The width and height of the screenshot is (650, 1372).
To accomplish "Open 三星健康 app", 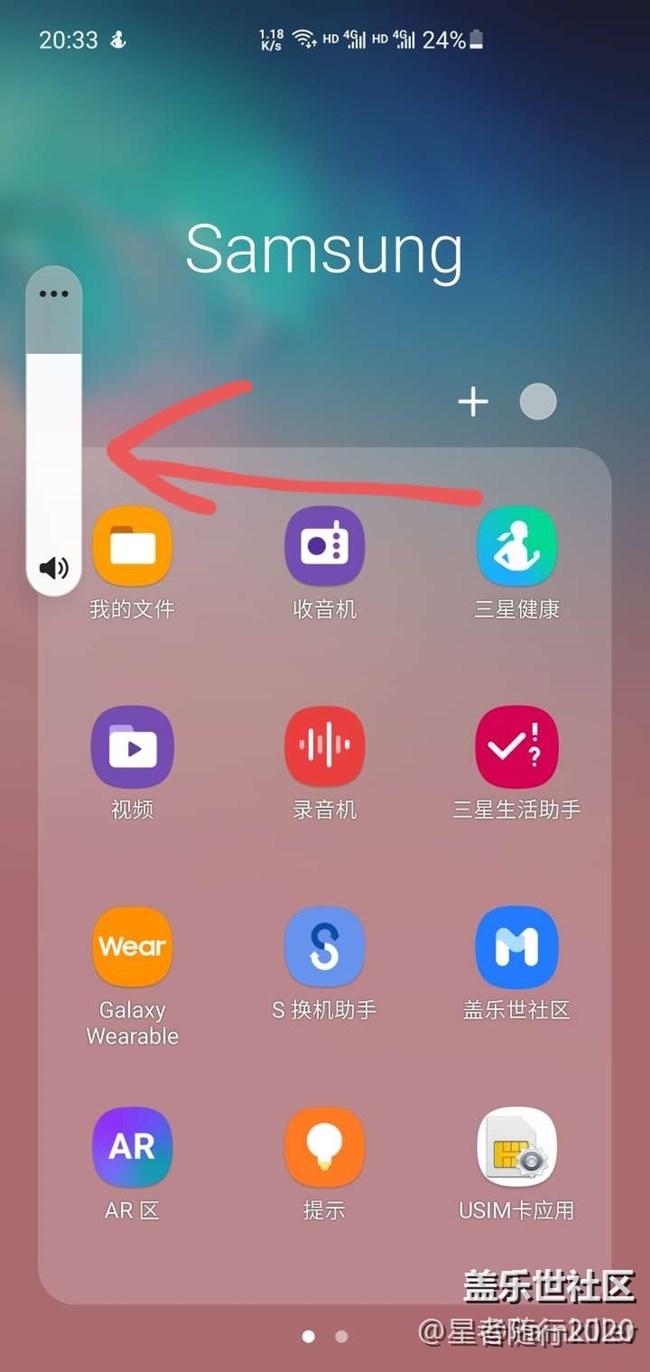I will (516, 546).
